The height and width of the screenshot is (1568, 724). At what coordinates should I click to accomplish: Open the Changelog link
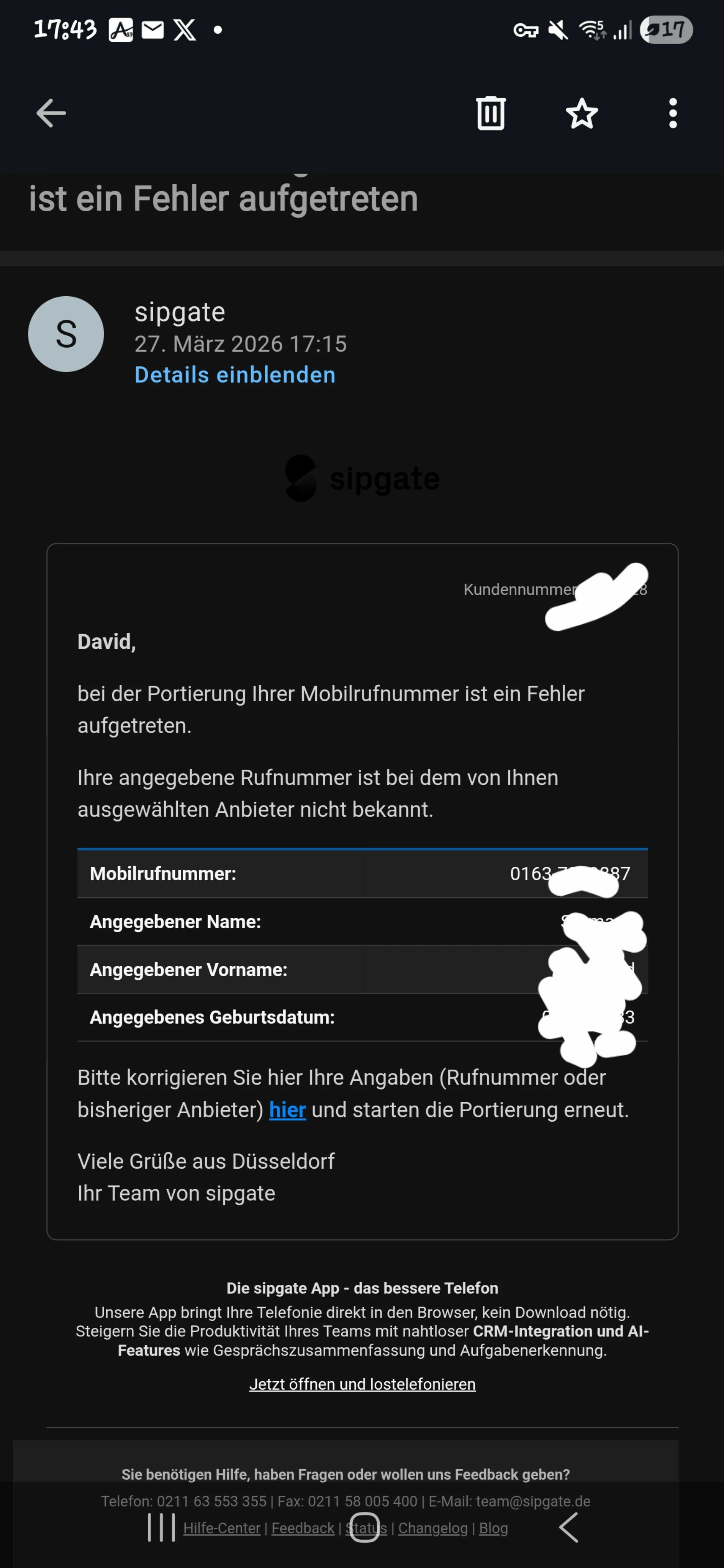click(x=432, y=1528)
